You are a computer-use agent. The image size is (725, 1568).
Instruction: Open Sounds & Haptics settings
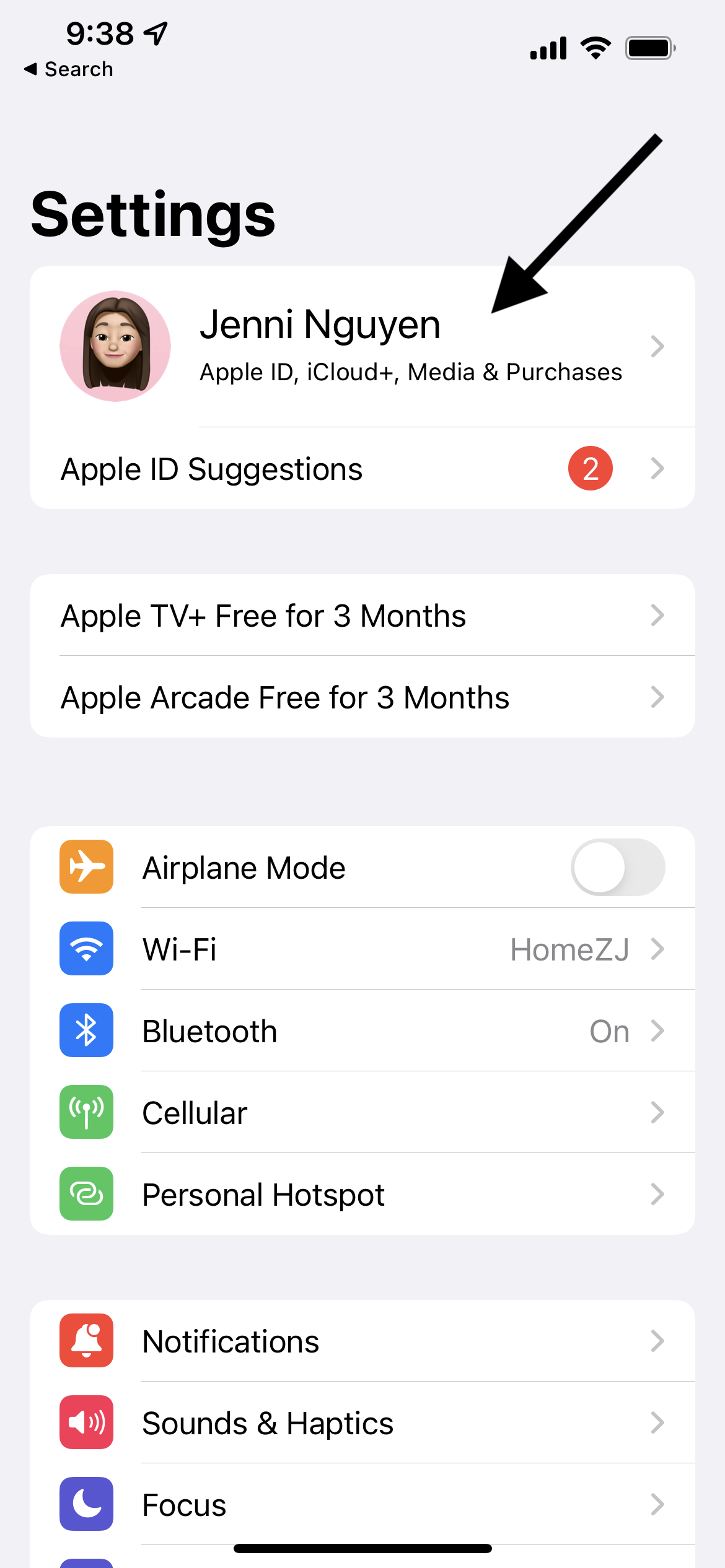click(362, 1423)
